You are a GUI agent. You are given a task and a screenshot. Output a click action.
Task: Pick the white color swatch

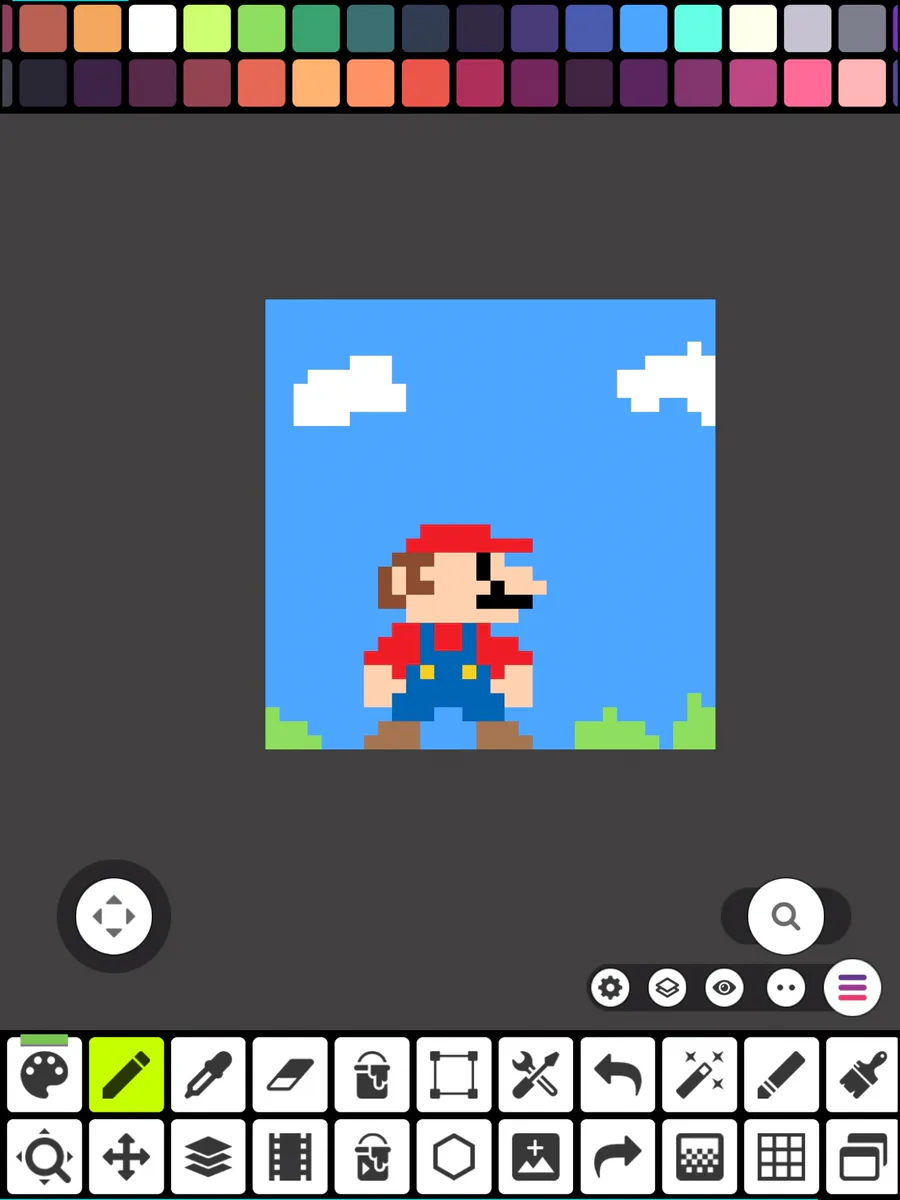(x=152, y=28)
